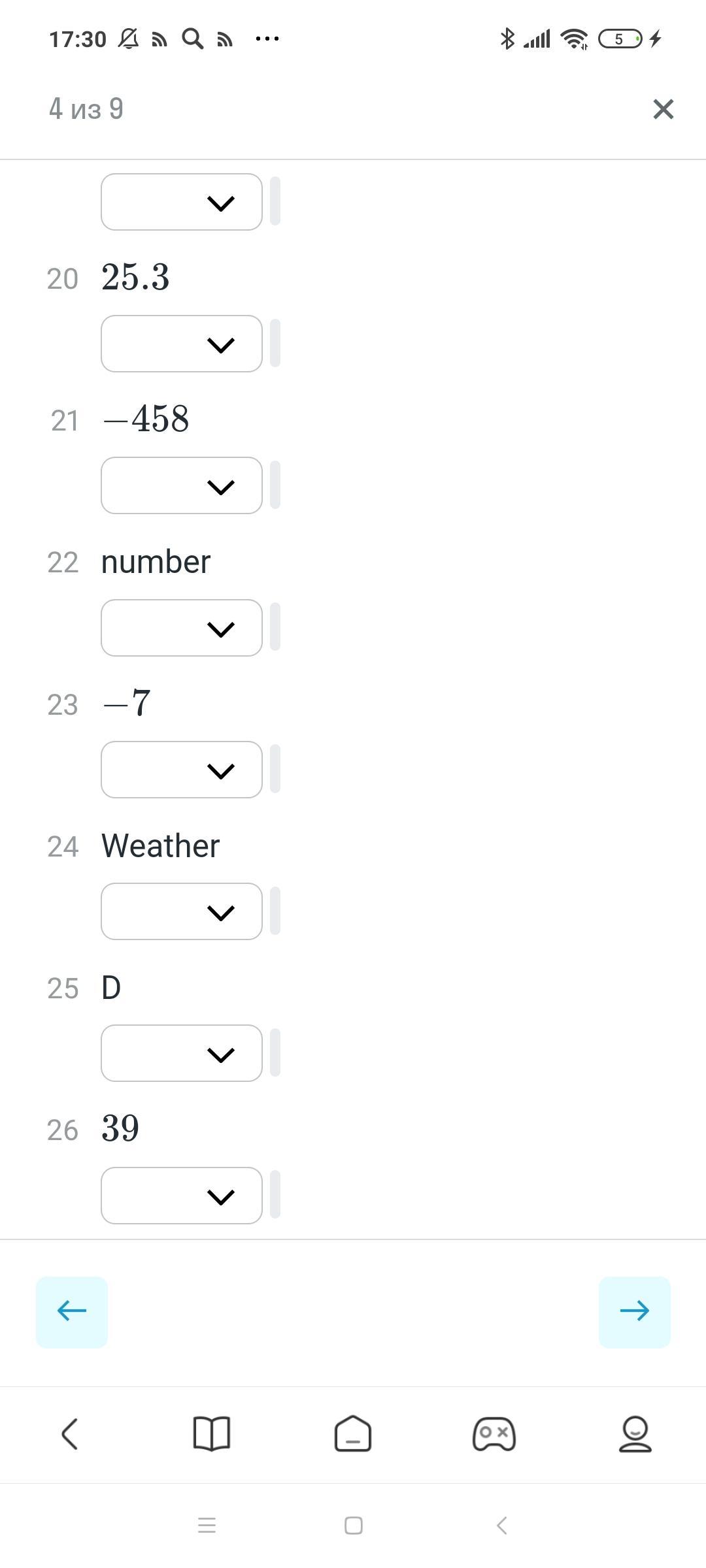This screenshot has height=1568, width=706.
Task: Go to the home tab in bottom bar
Action: pyautogui.click(x=353, y=1433)
